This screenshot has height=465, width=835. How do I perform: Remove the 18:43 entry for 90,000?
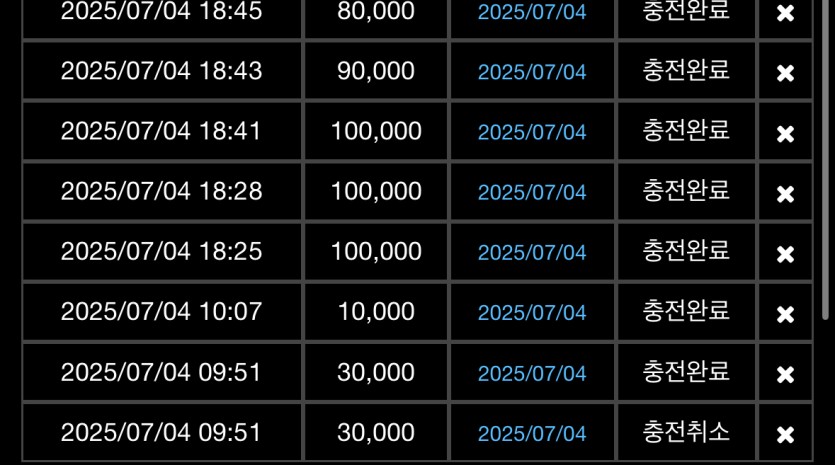(786, 73)
